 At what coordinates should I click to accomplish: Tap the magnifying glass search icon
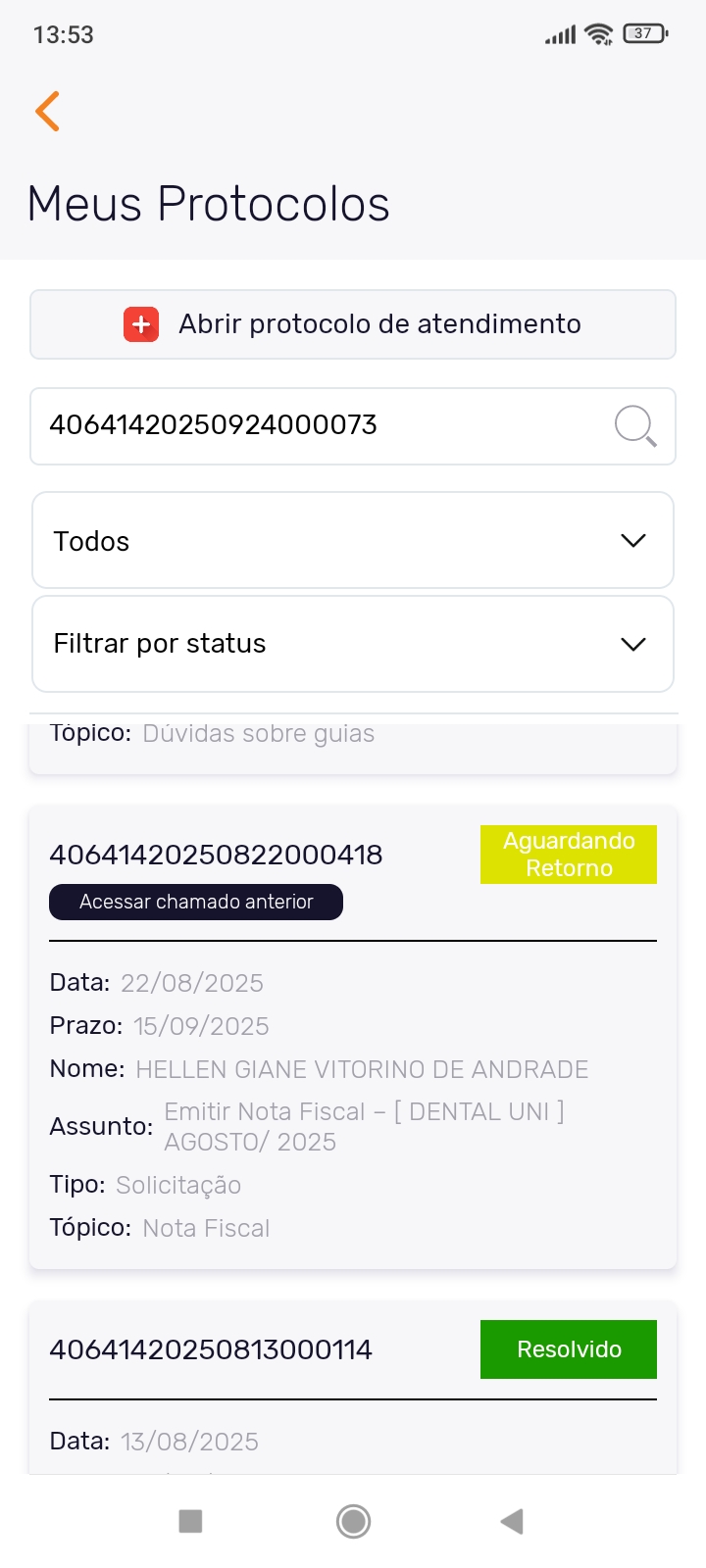[635, 426]
